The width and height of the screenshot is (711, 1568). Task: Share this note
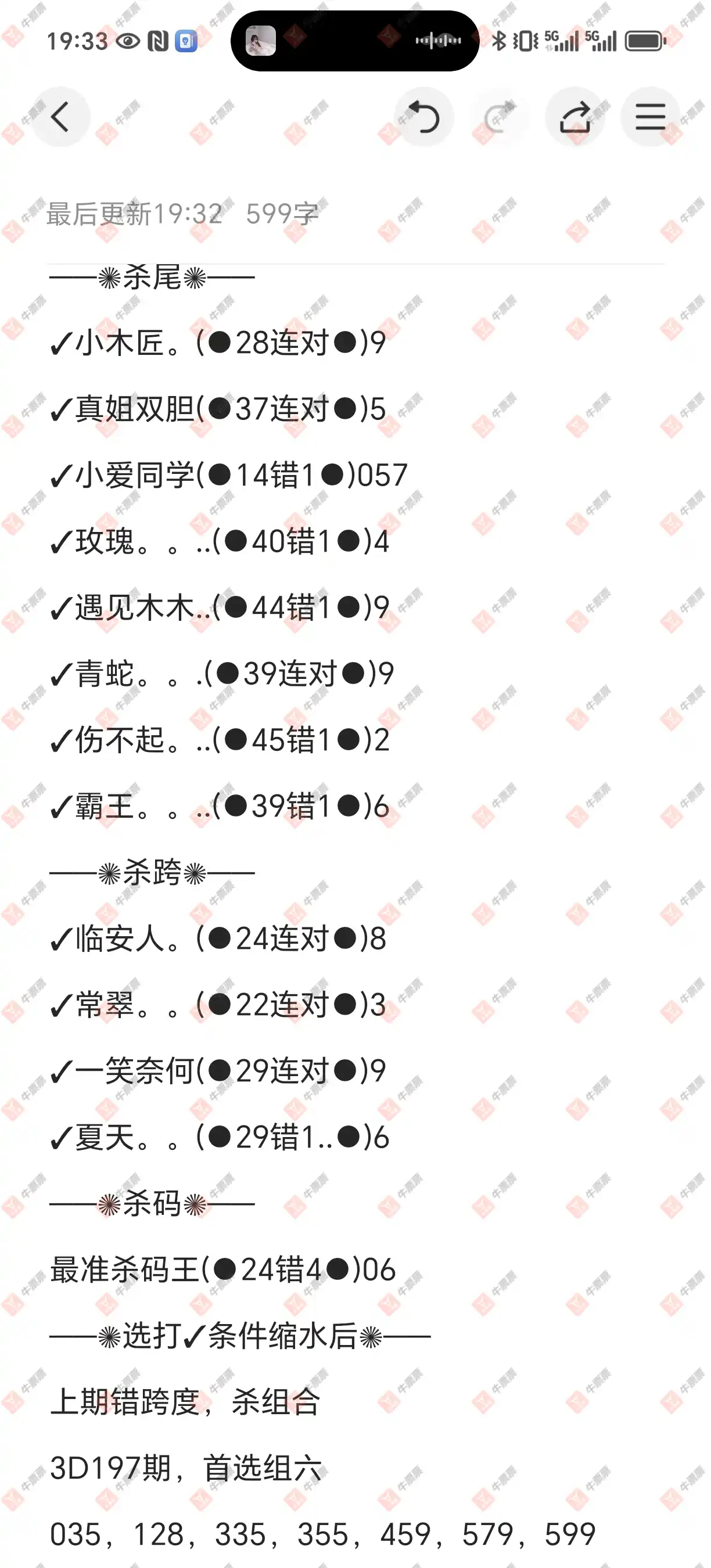tap(574, 117)
